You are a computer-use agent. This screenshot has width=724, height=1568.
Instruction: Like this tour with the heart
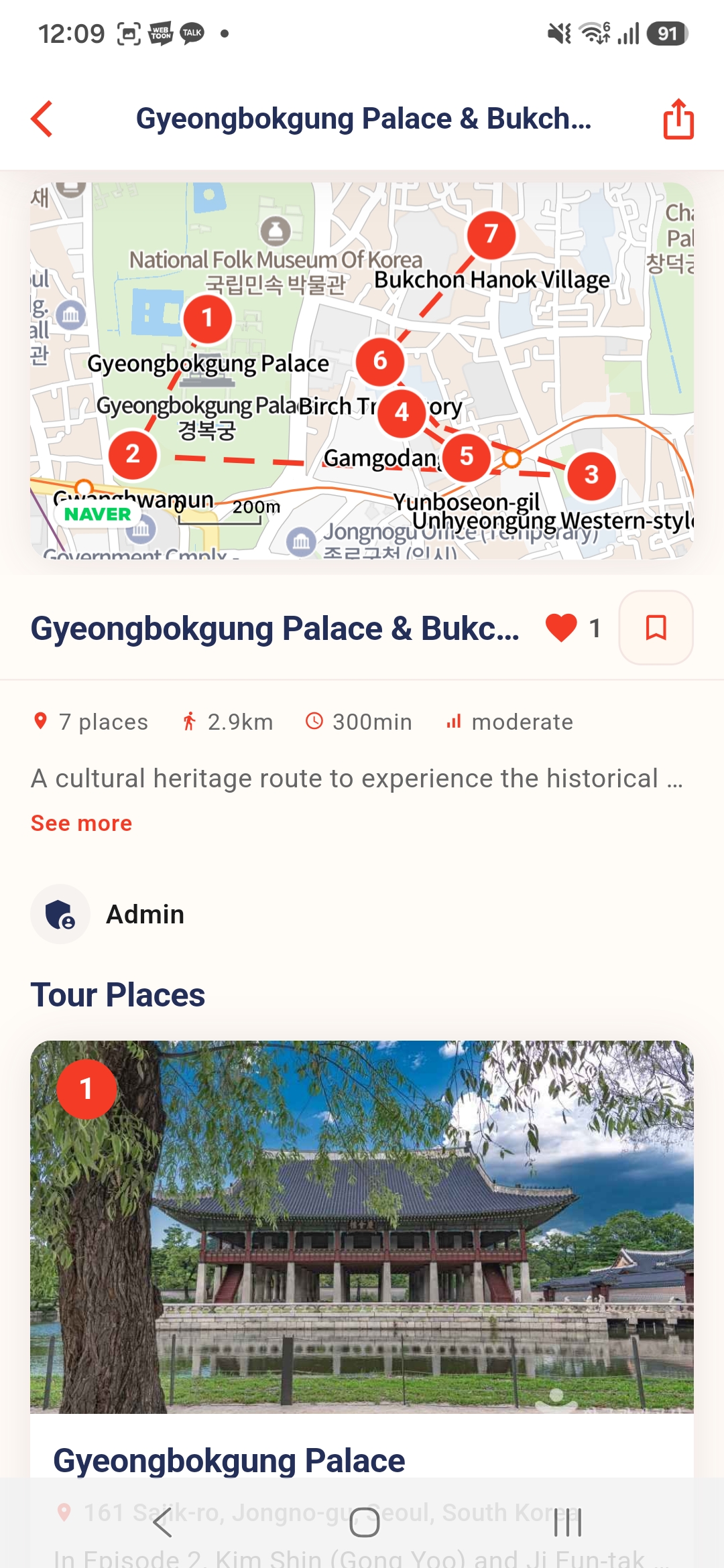561,628
